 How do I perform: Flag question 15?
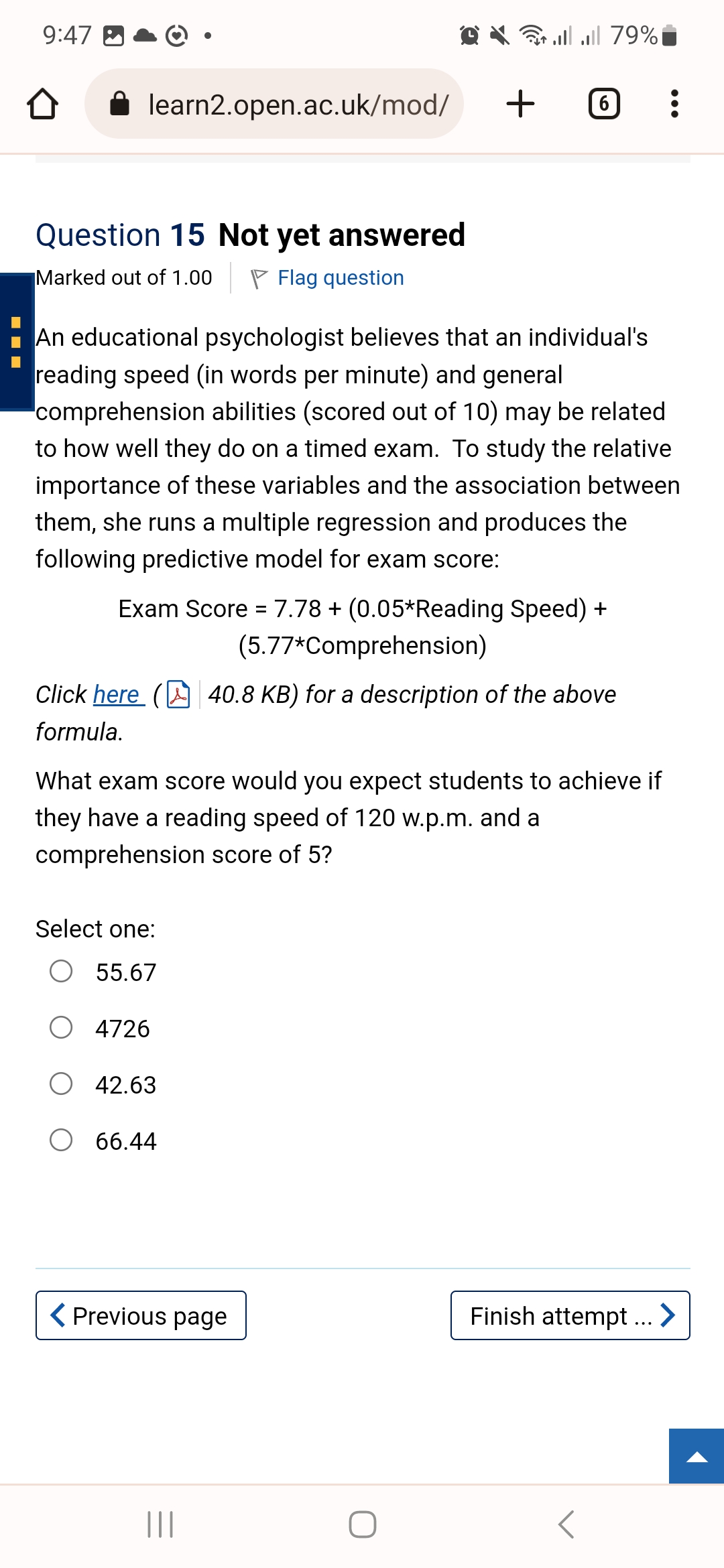tap(327, 278)
